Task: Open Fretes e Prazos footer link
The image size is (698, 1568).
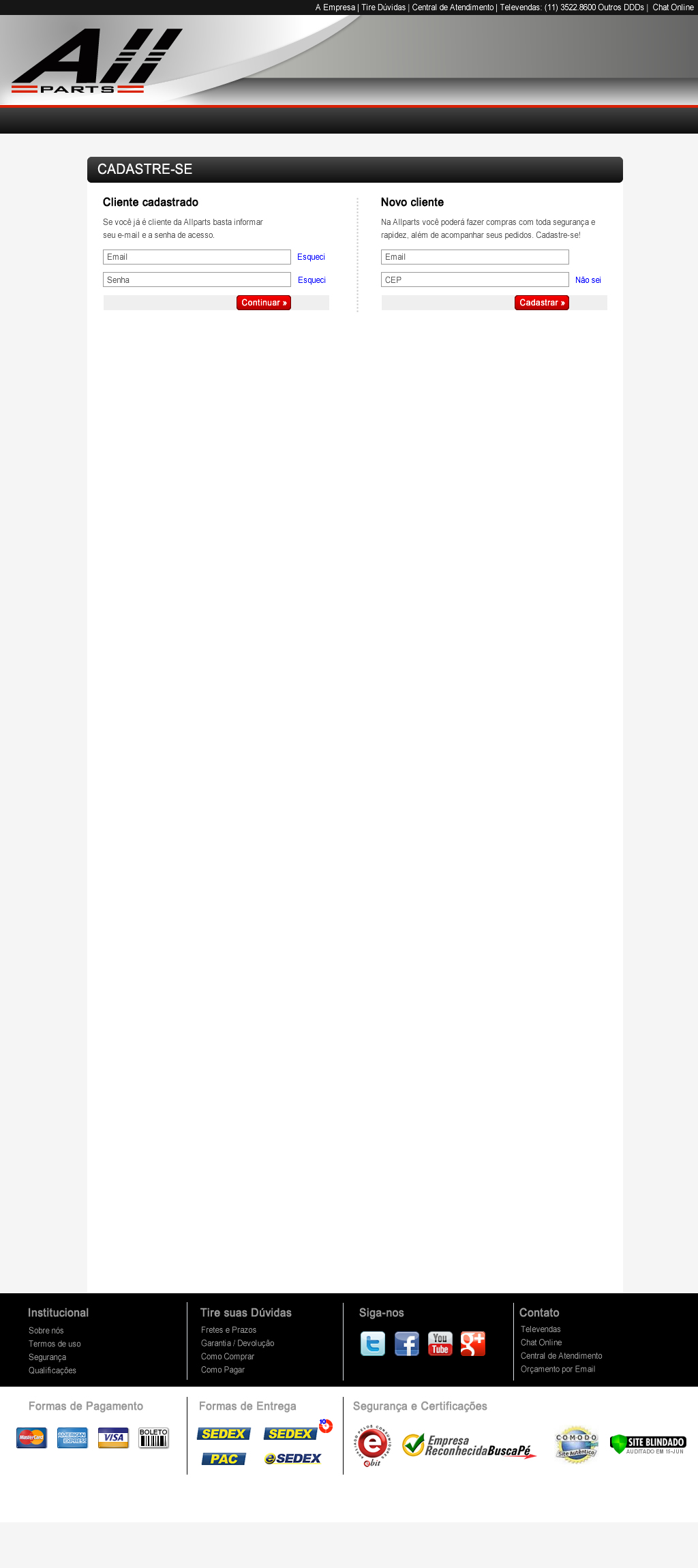Action: 228,1330
